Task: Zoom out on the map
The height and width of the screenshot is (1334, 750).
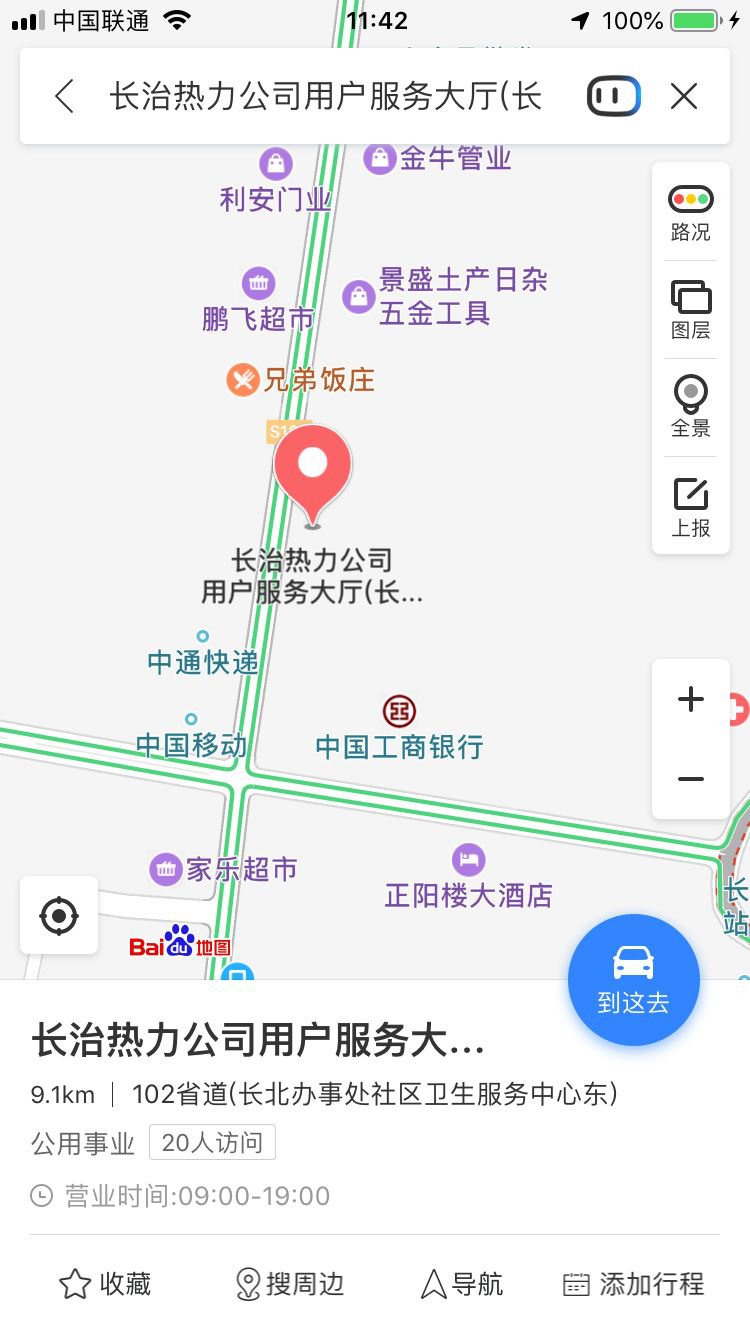Action: click(x=691, y=779)
